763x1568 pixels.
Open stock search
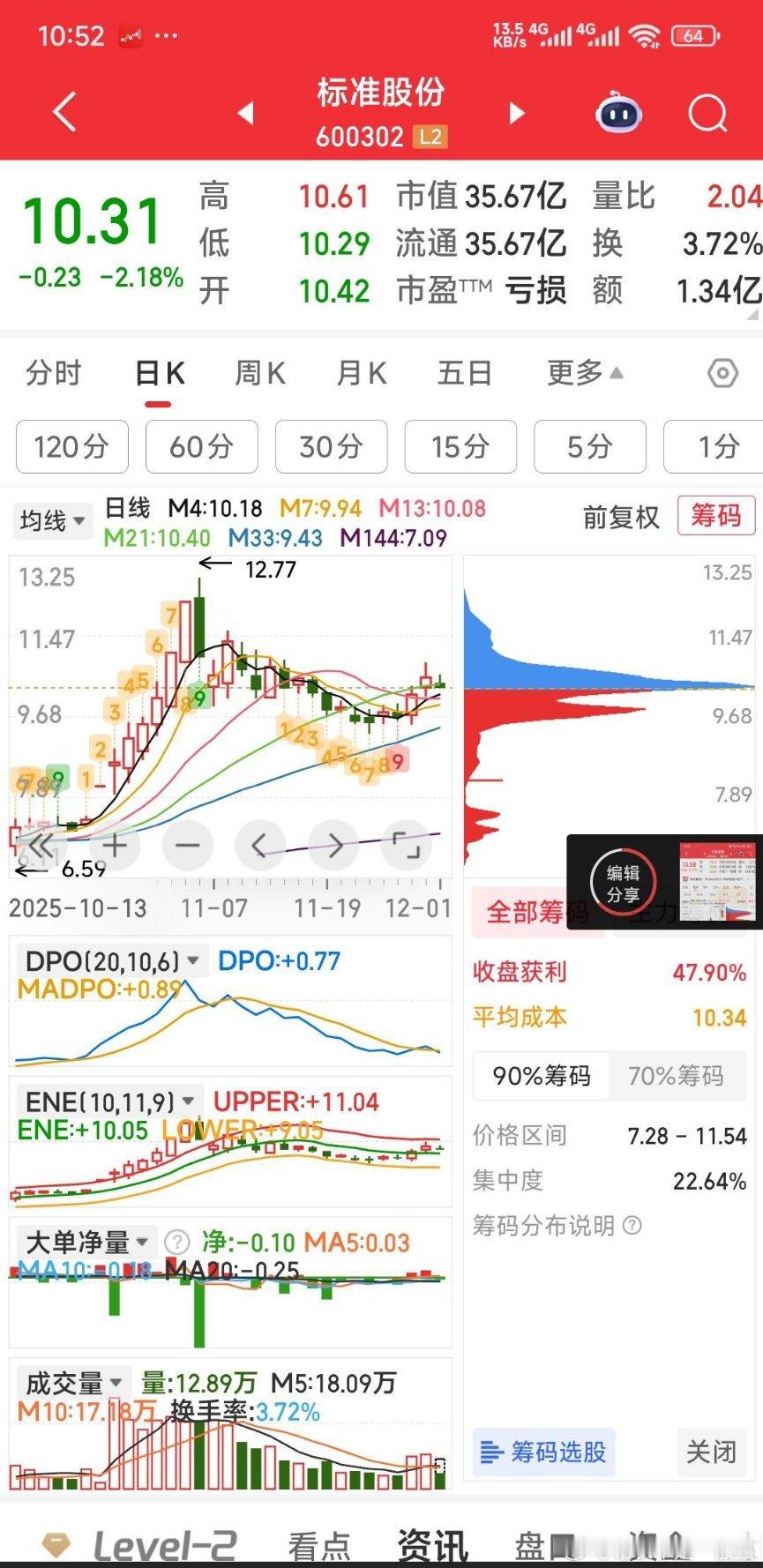(x=707, y=114)
